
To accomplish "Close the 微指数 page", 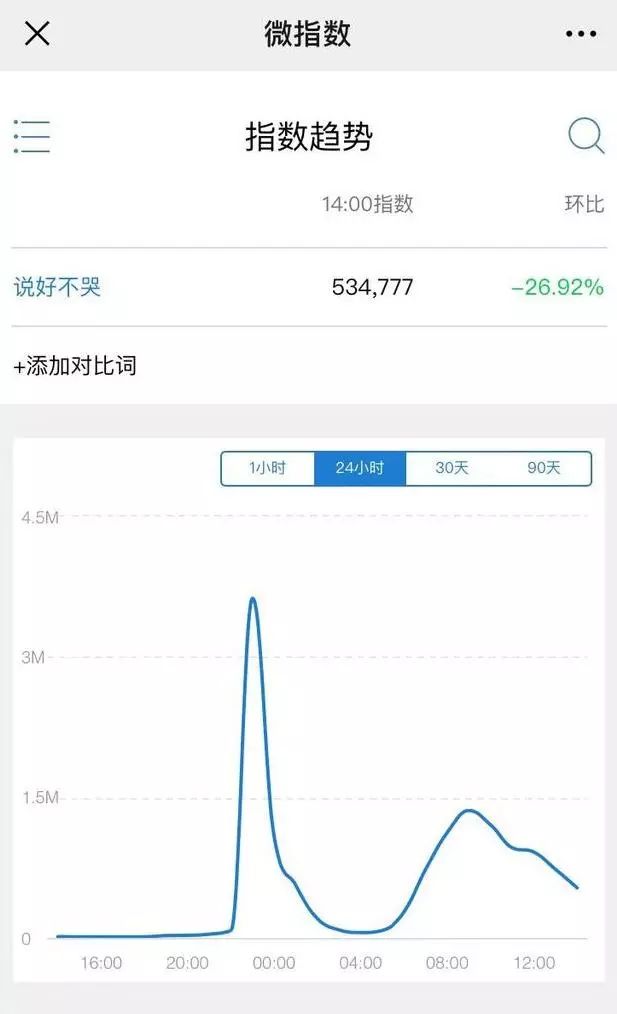I will [x=37, y=34].
